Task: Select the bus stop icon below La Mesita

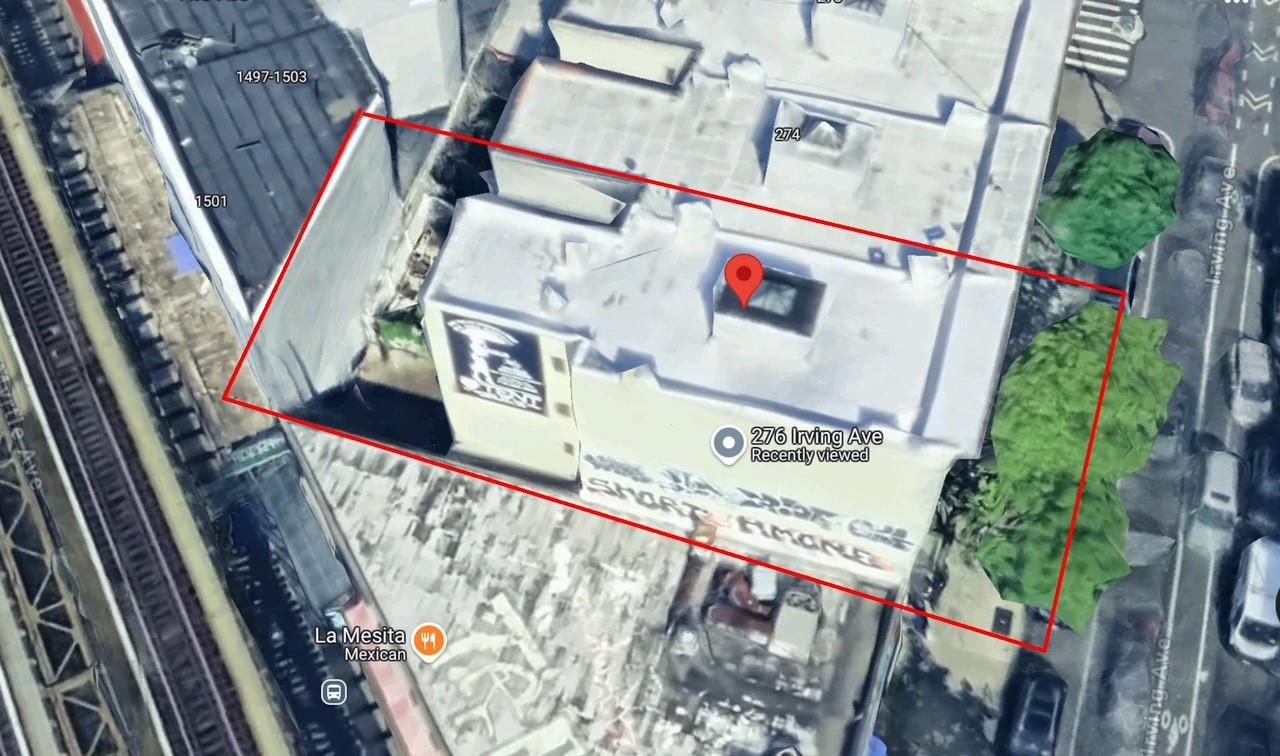Action: pyautogui.click(x=333, y=692)
